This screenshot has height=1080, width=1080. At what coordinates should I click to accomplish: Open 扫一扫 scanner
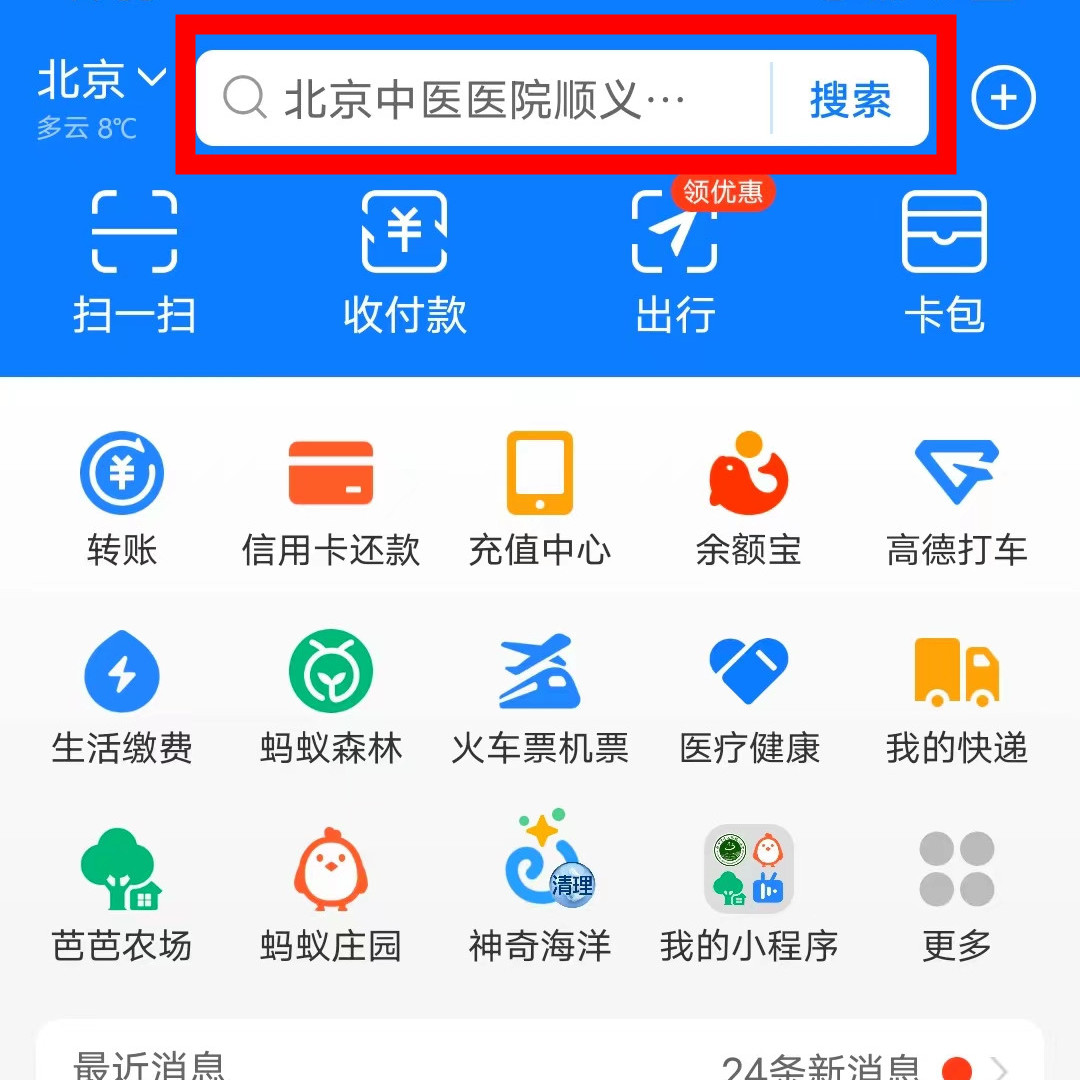tap(134, 262)
